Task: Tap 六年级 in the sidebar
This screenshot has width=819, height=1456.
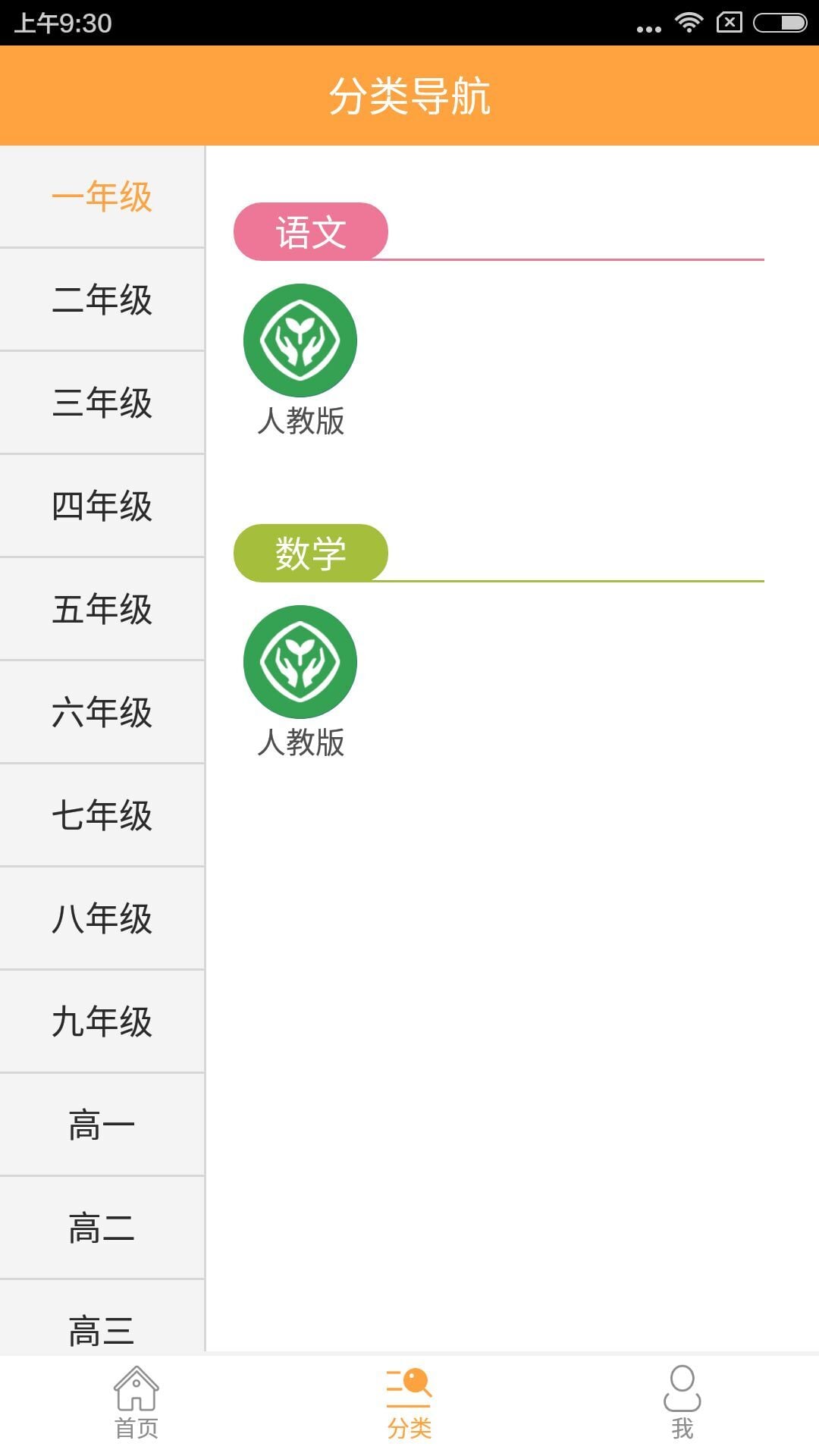Action: pos(102,712)
